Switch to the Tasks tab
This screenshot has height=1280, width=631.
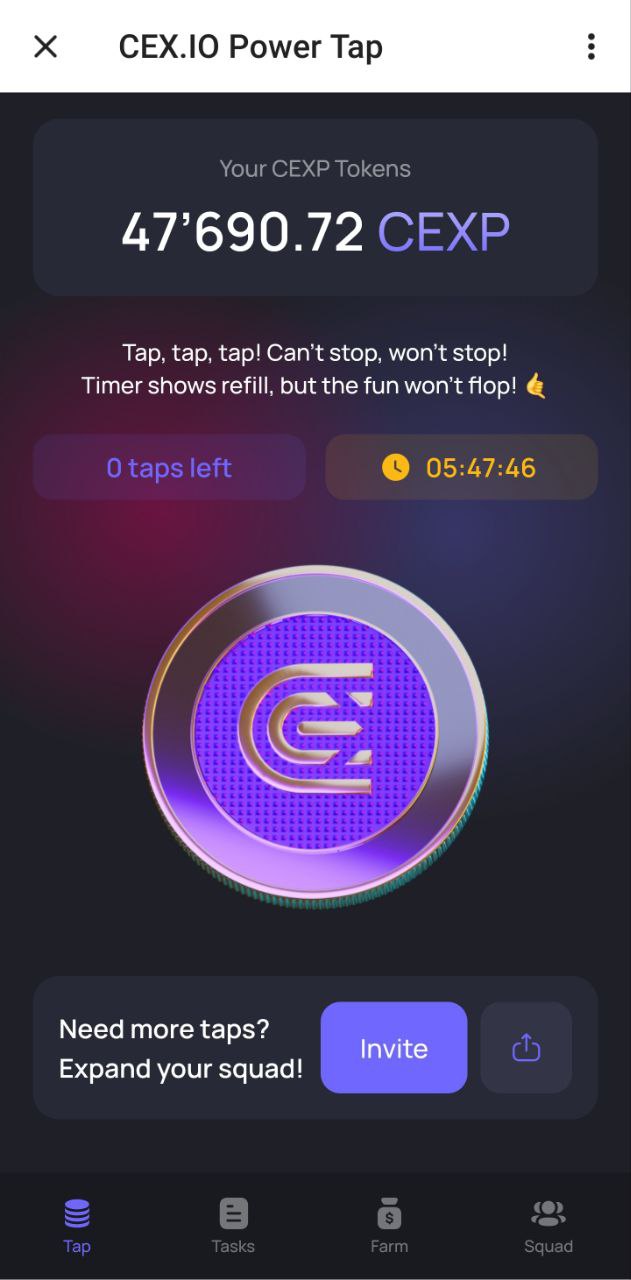233,1227
